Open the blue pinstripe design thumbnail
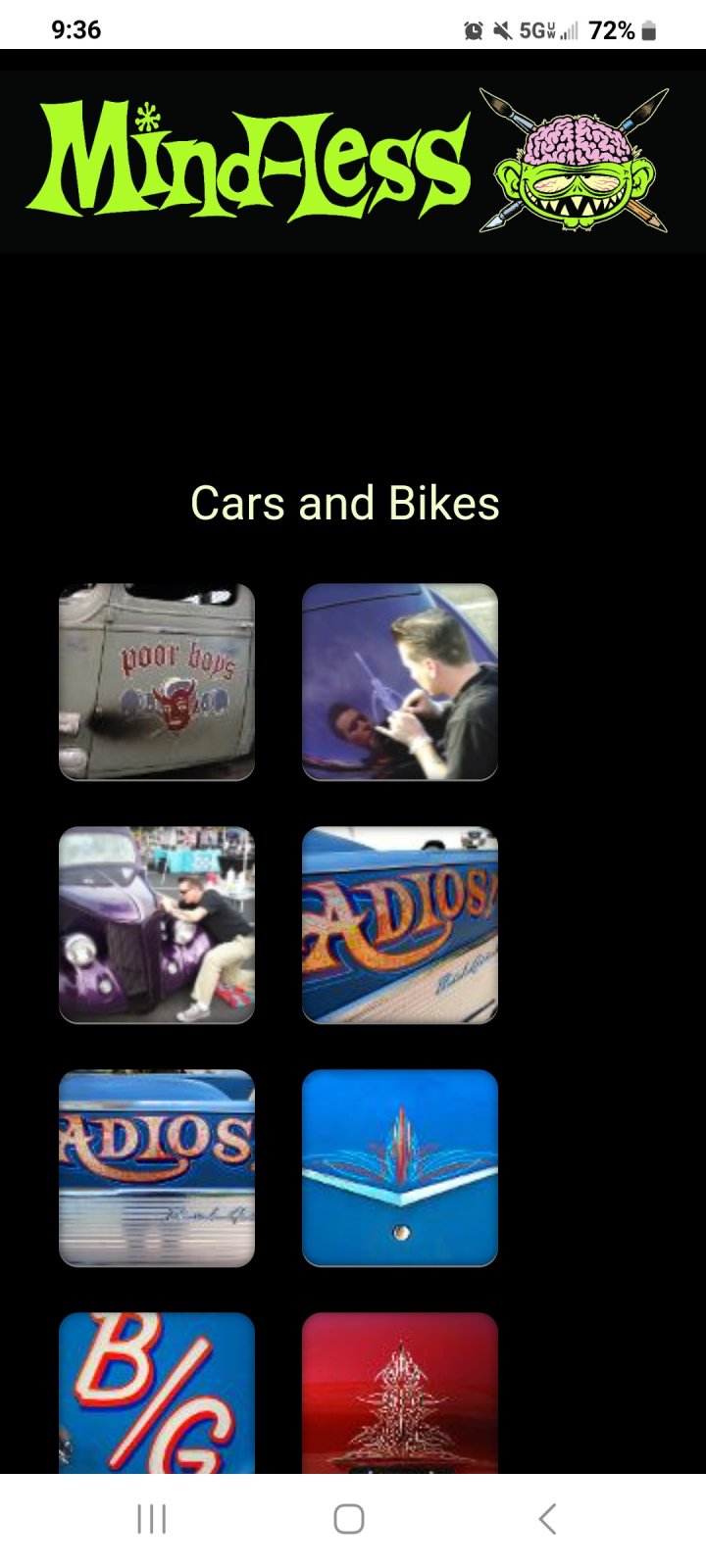The height and width of the screenshot is (1568, 706). 400,1168
